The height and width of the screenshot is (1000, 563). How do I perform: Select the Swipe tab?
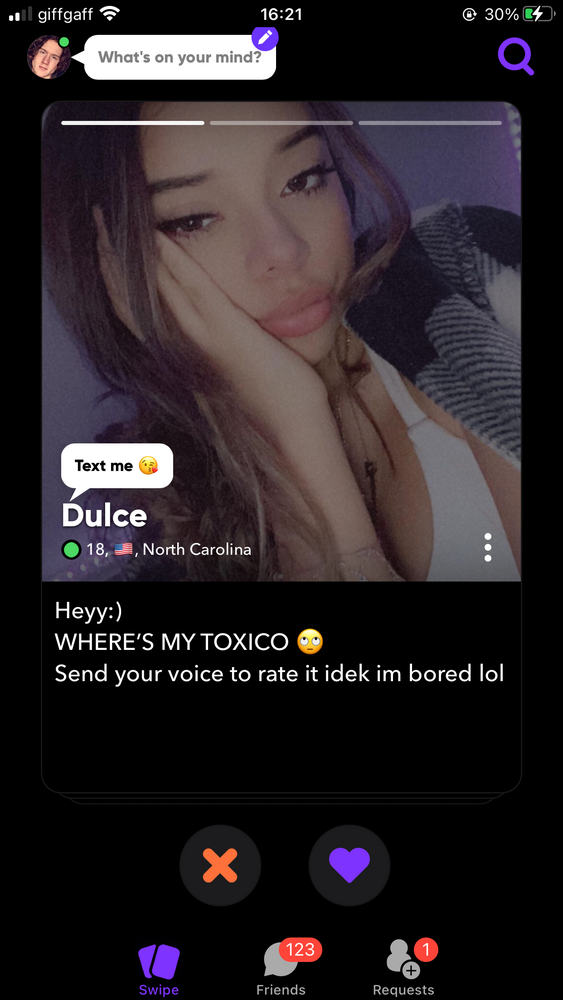click(x=159, y=969)
